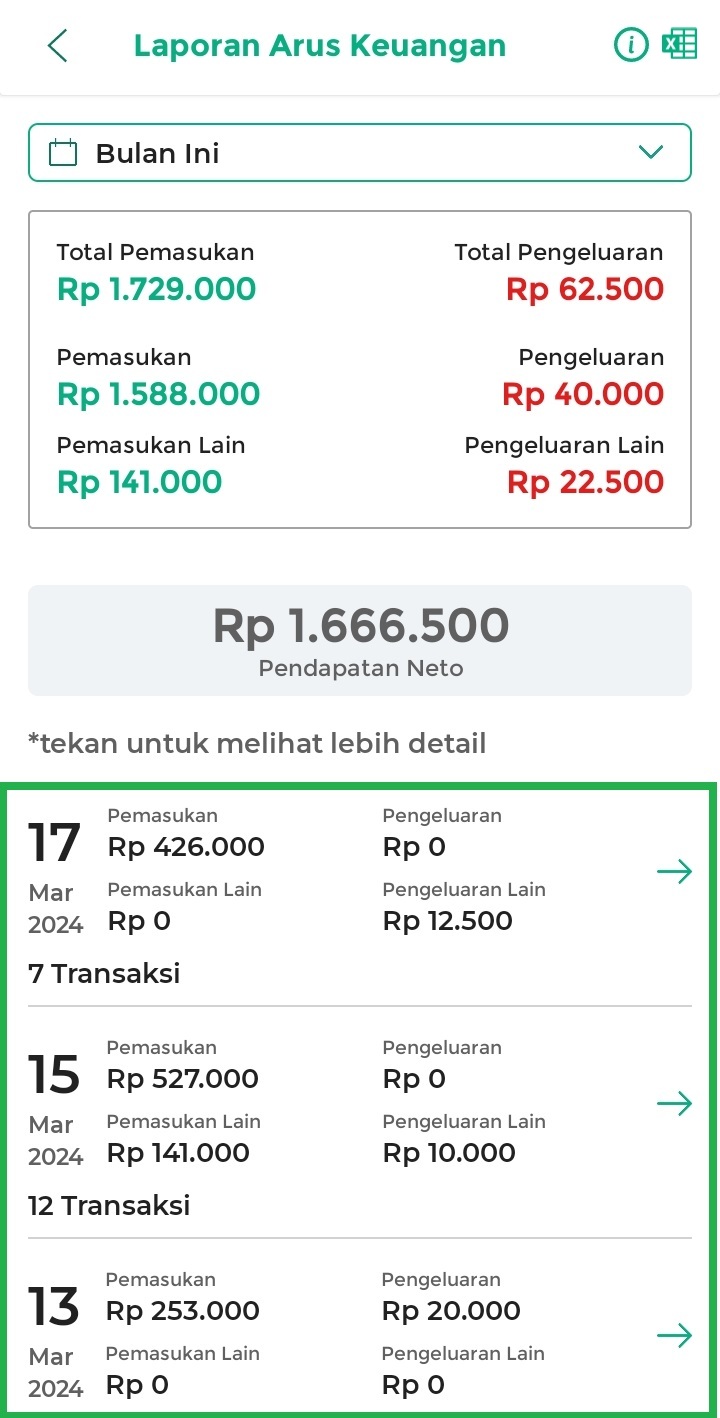This screenshot has width=720, height=1418.
Task: Open details for 15 Mar 2024
Action: point(674,1104)
